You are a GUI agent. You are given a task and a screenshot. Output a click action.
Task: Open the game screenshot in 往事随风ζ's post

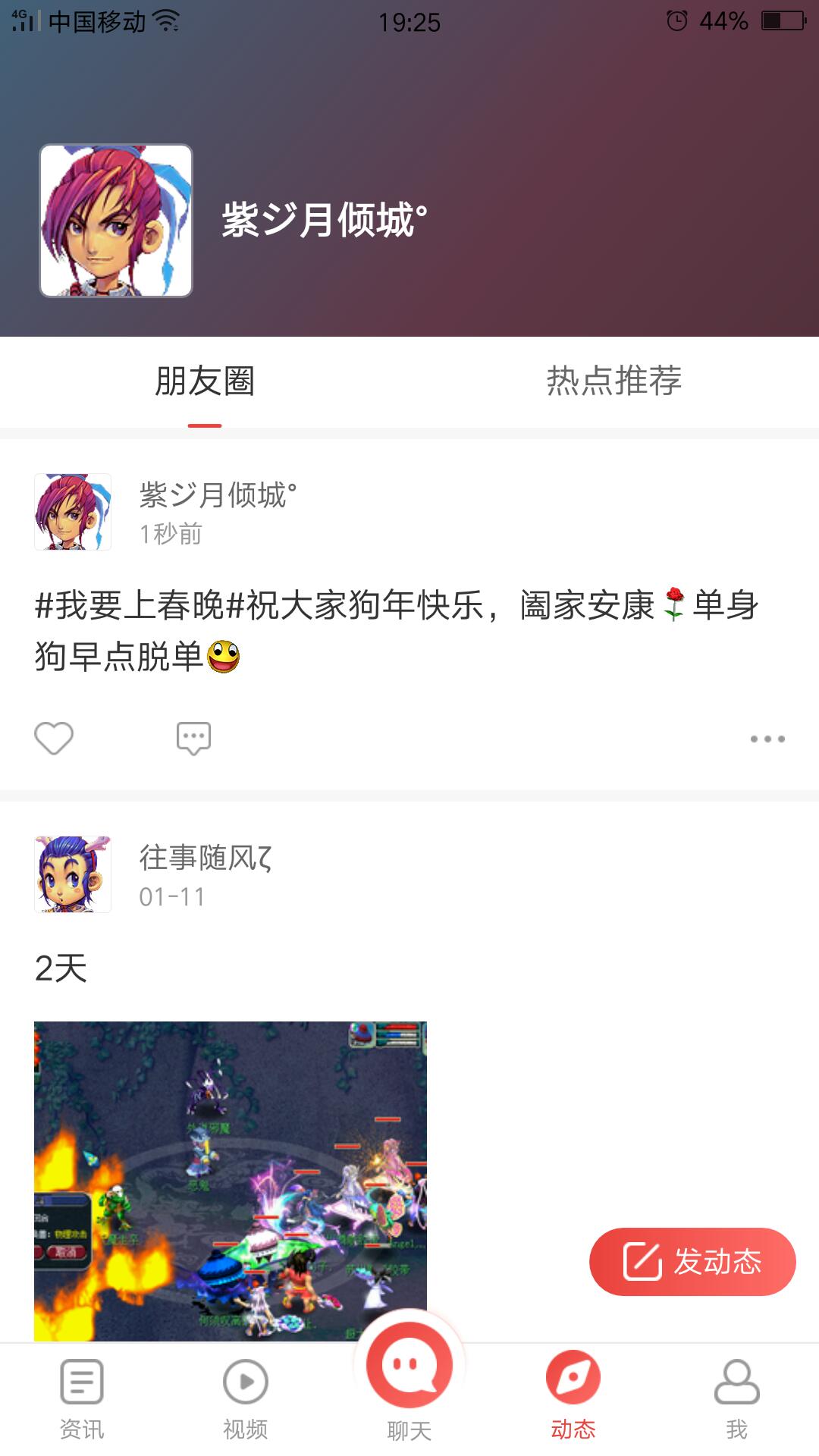pos(231,1181)
